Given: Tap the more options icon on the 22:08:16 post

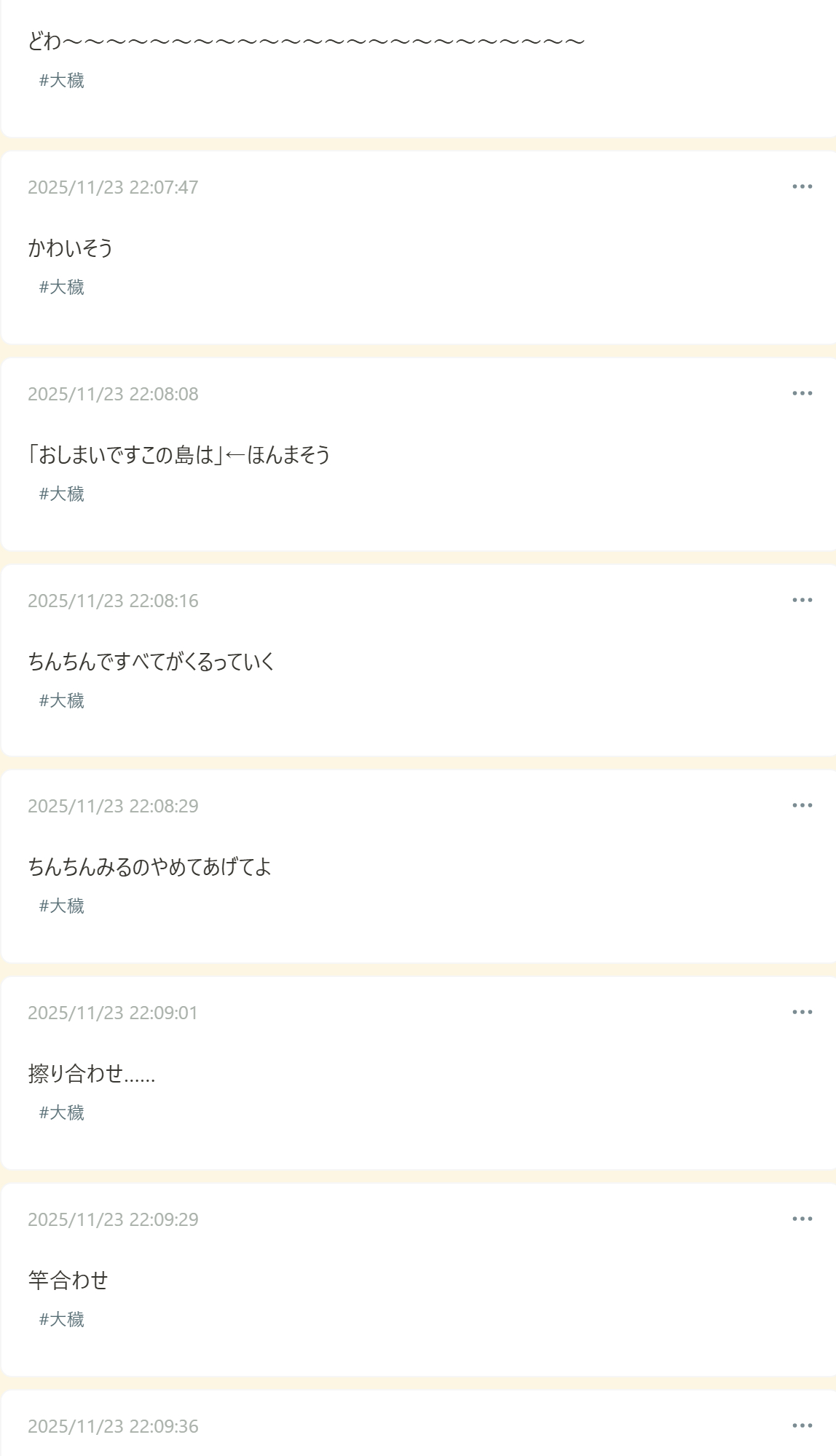Looking at the screenshot, I should coord(802,601).
